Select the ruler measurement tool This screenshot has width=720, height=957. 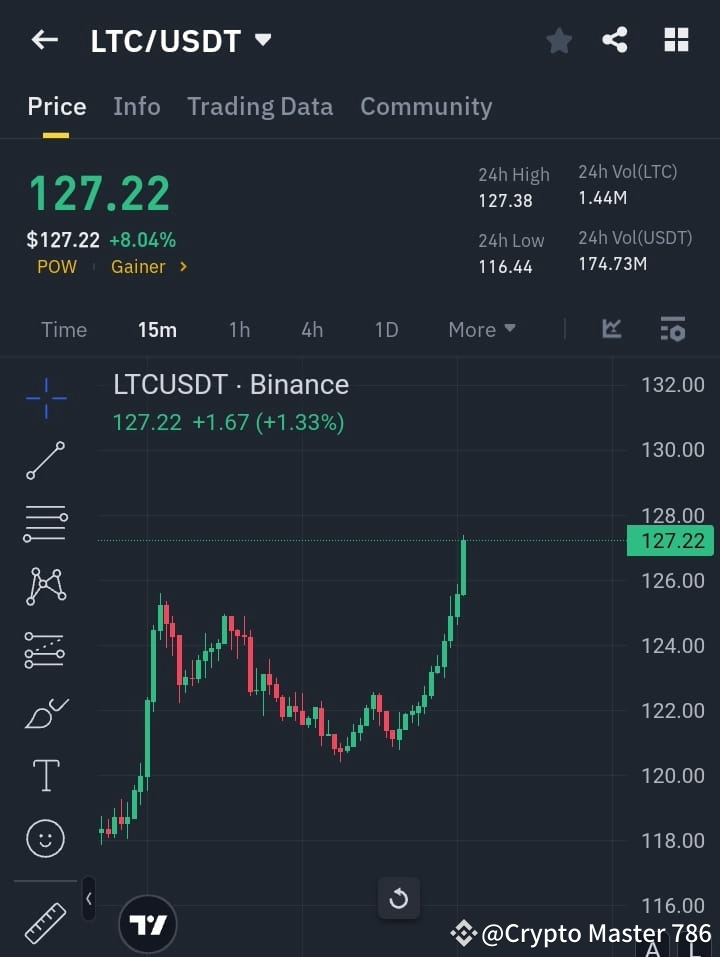[45, 922]
